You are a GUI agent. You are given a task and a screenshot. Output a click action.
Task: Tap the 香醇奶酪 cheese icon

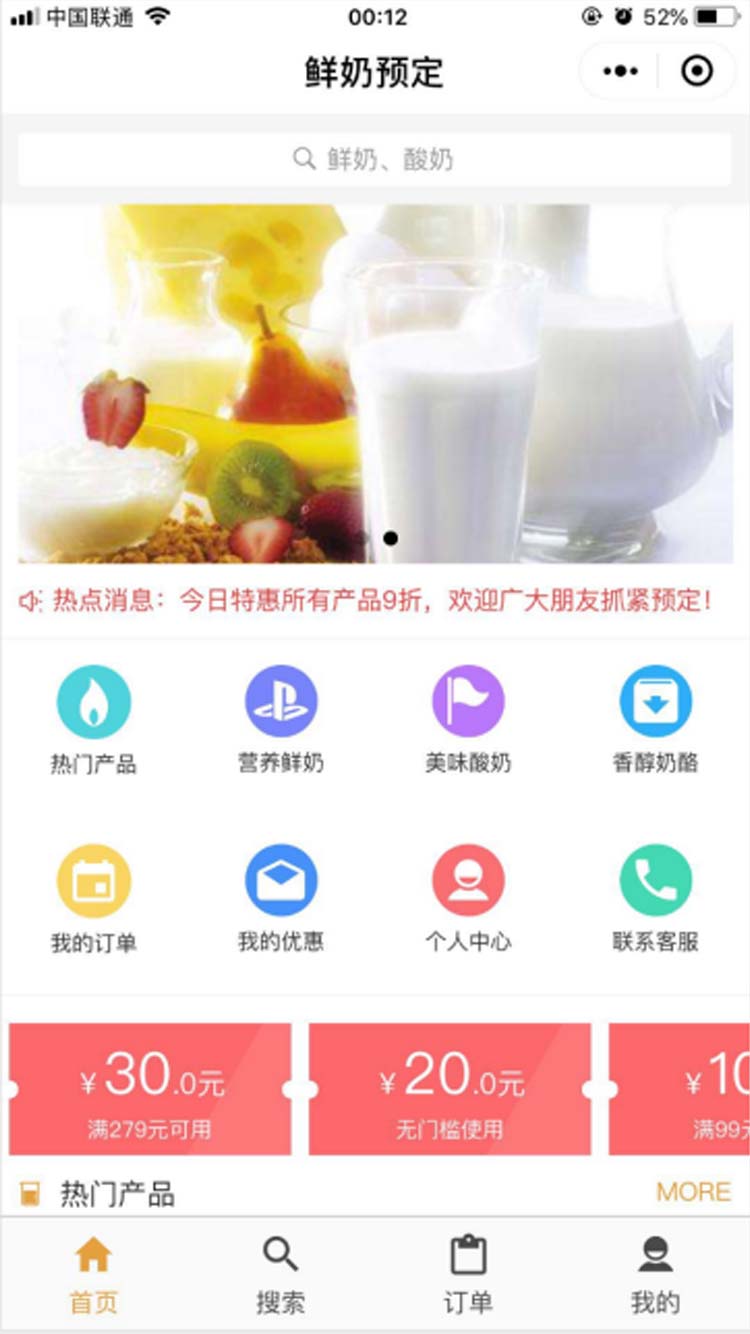pyautogui.click(x=655, y=701)
